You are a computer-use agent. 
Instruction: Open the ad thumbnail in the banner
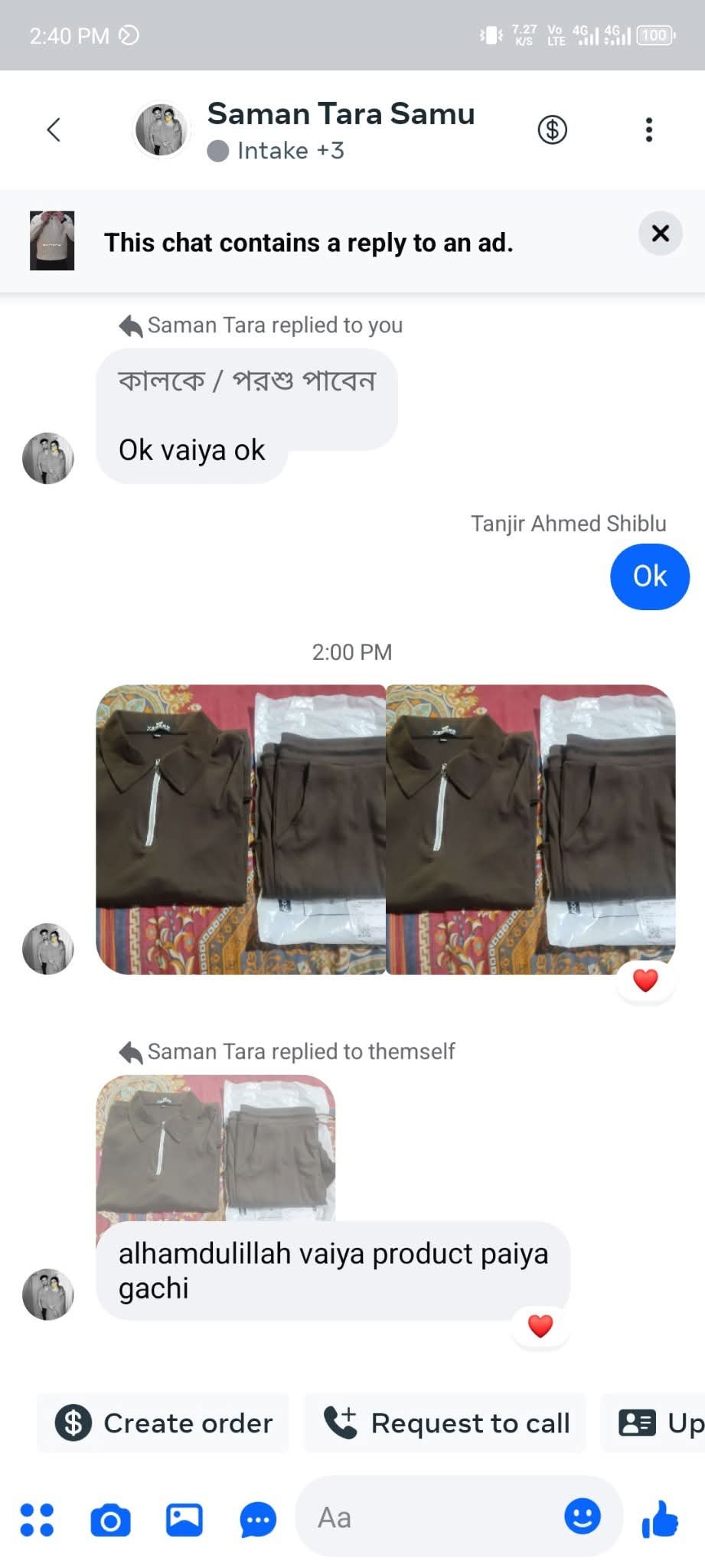tap(52, 240)
